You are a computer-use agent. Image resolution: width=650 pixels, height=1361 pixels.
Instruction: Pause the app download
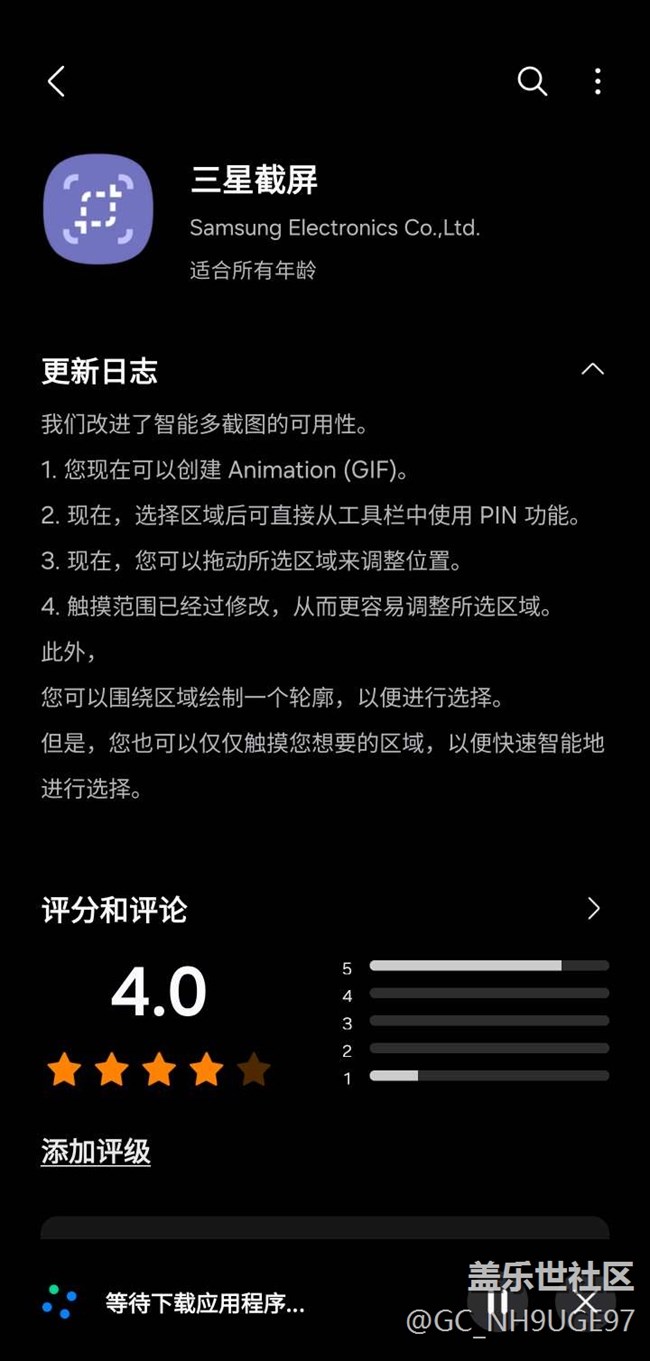tap(497, 1302)
